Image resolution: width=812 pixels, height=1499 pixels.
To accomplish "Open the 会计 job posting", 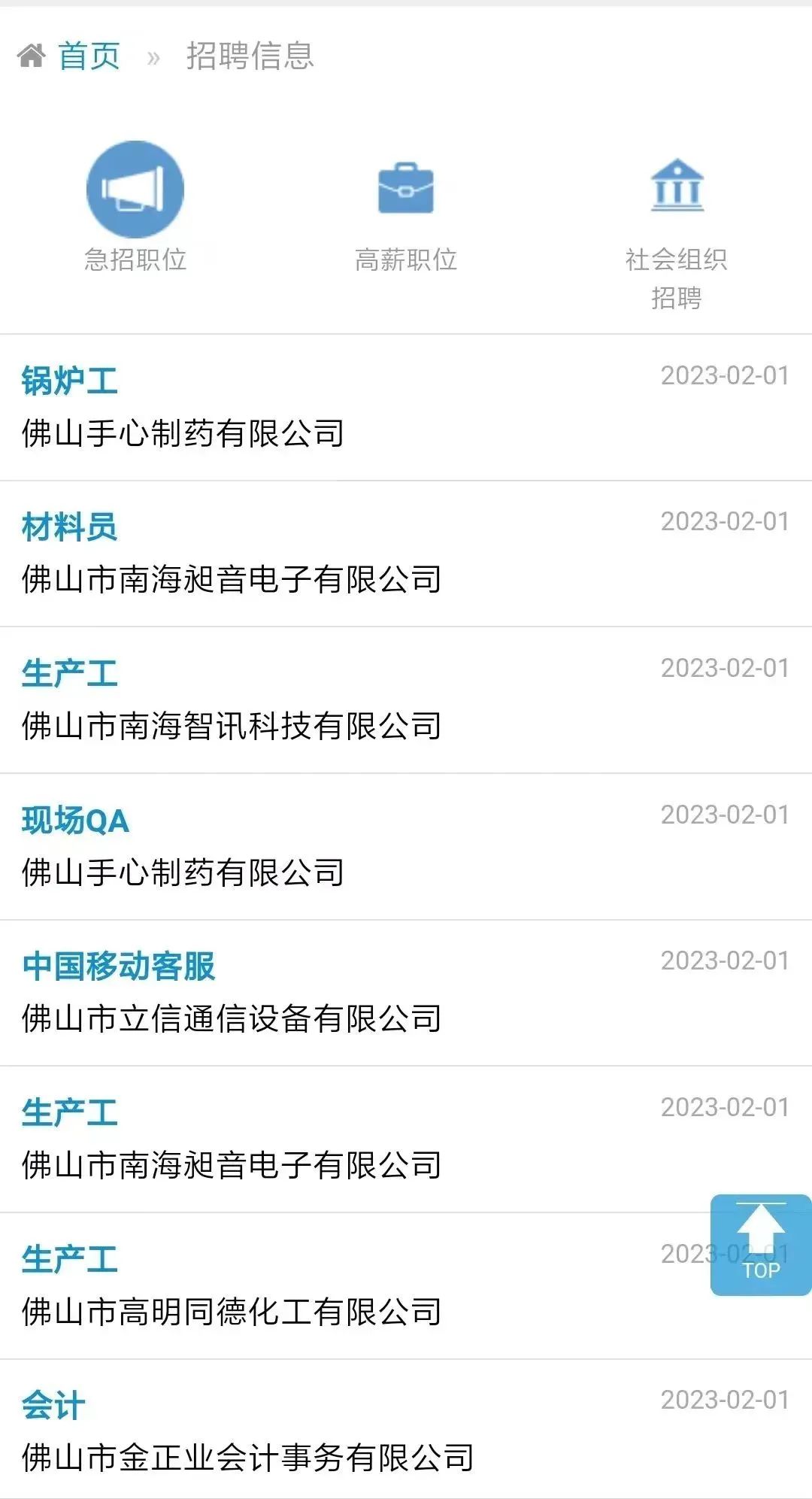I will [54, 1405].
